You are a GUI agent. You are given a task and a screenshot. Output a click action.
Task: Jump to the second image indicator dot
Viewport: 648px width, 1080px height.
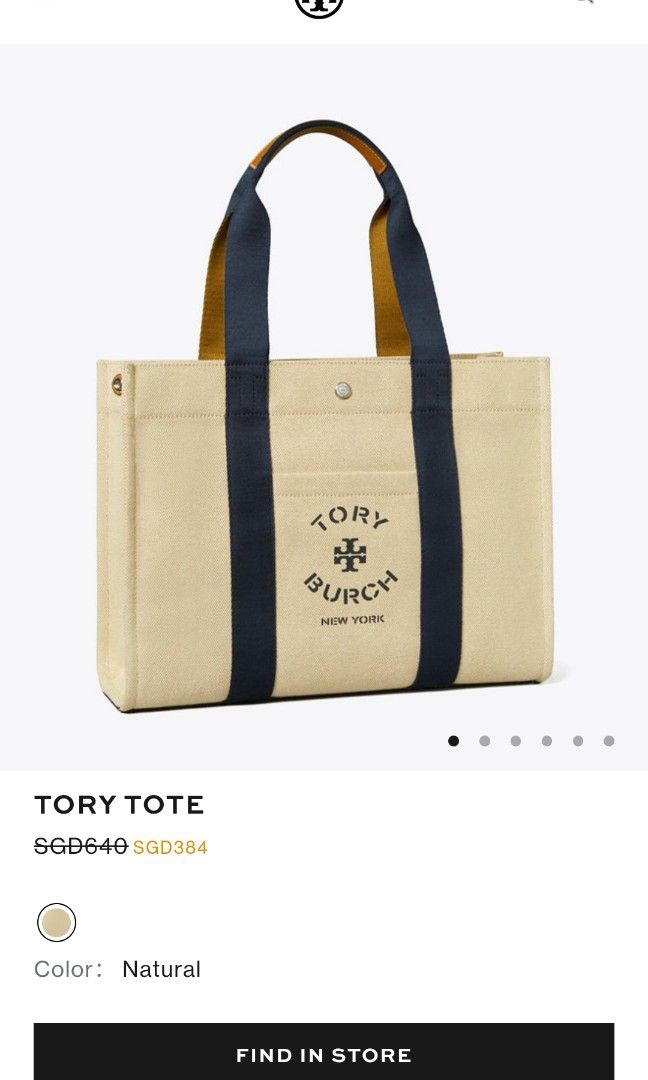[485, 741]
